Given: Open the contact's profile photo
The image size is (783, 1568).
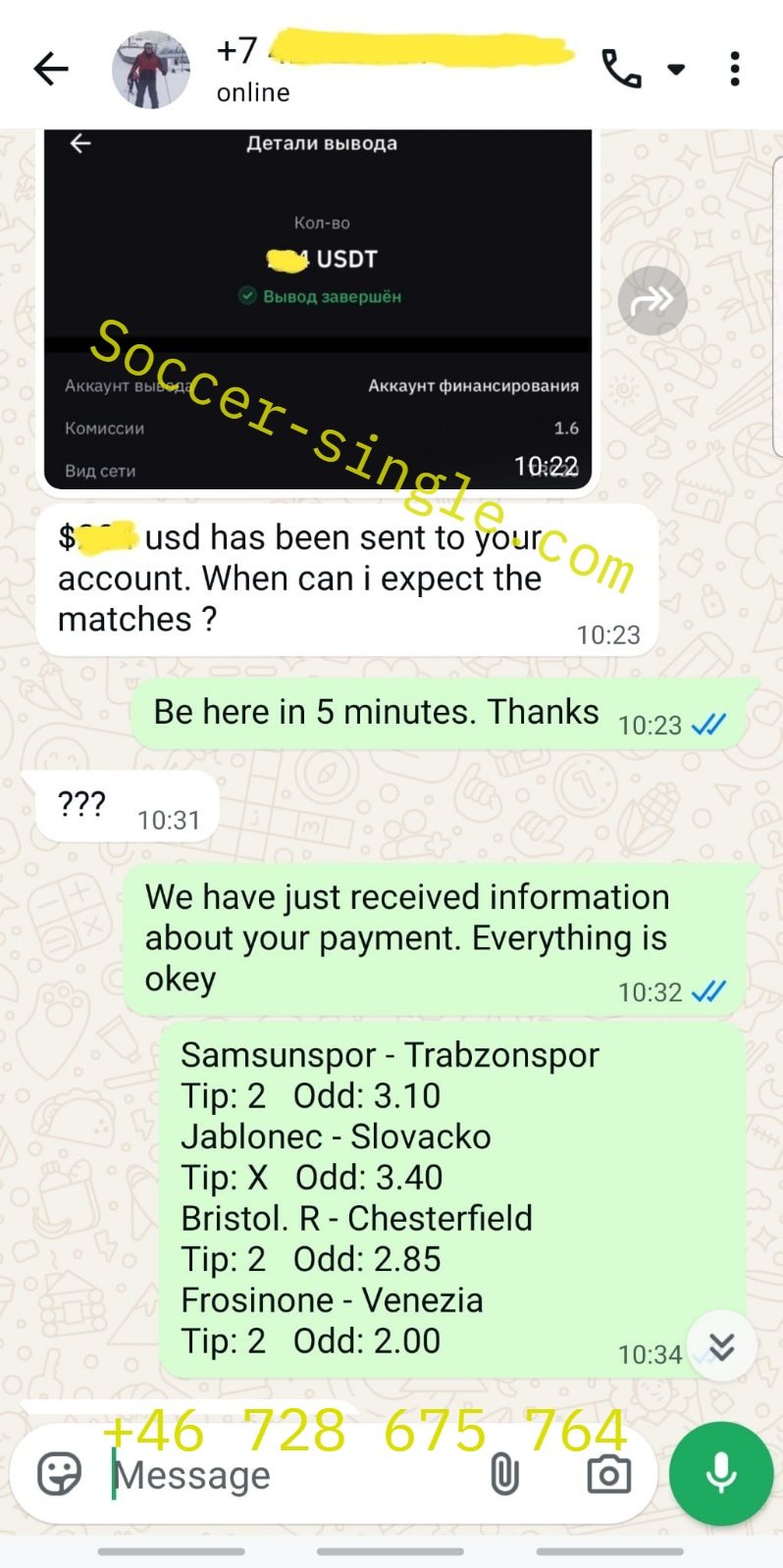Looking at the screenshot, I should tap(151, 69).
